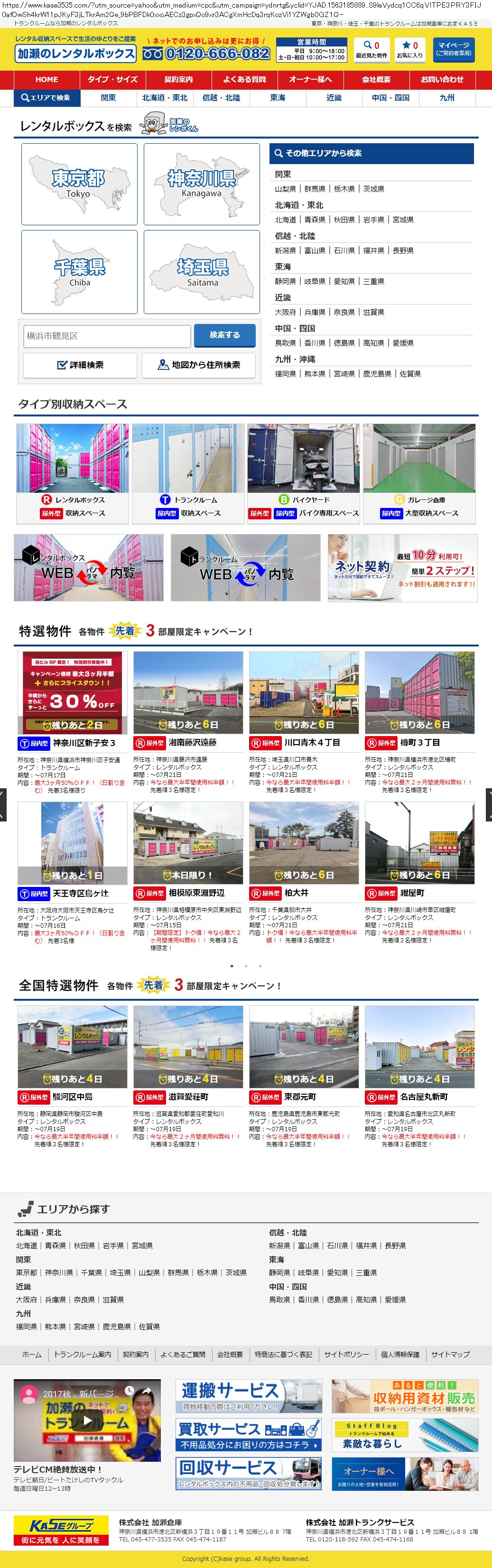This screenshot has width=492, height=1568.
Task: Open 詳細検索 detailed search
Action: point(80,365)
